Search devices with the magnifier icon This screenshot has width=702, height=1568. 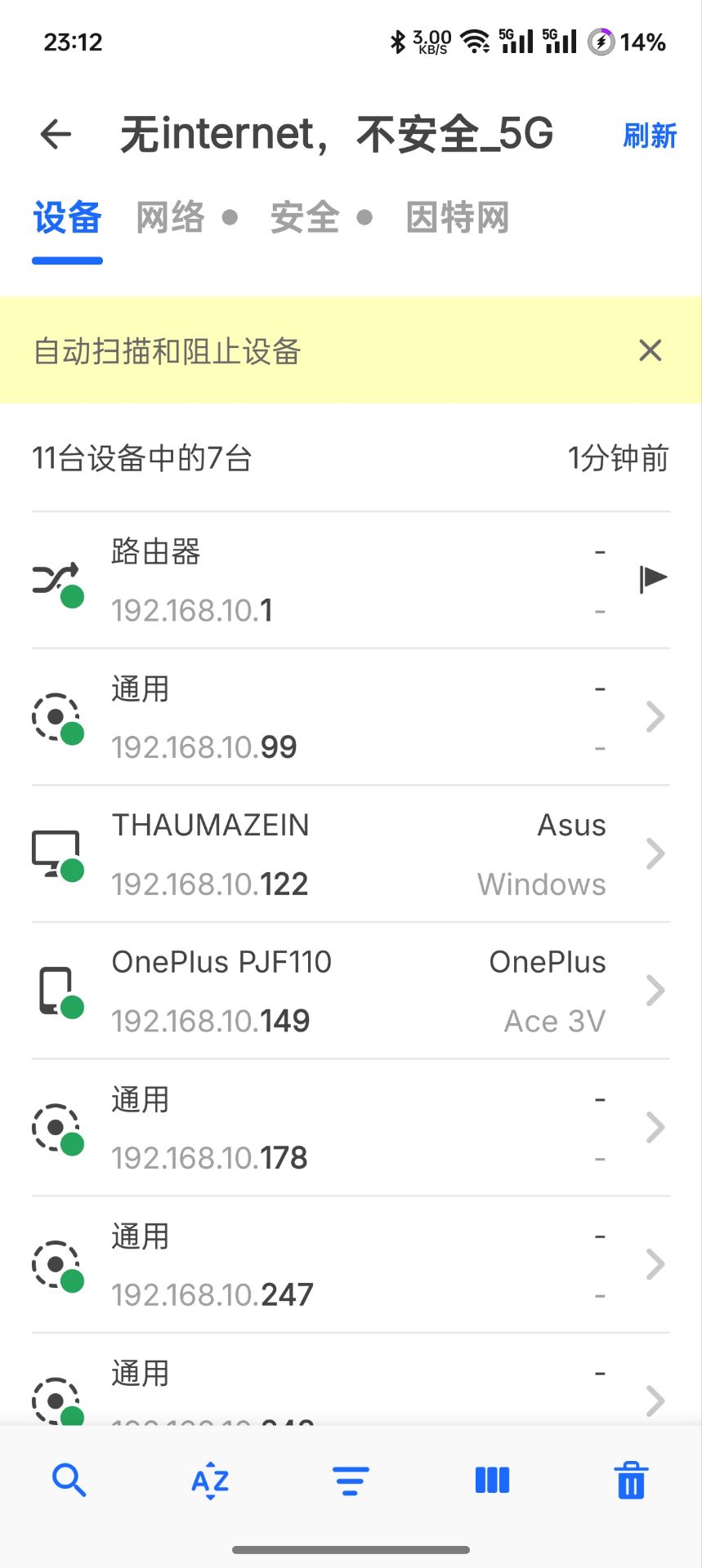click(69, 1480)
